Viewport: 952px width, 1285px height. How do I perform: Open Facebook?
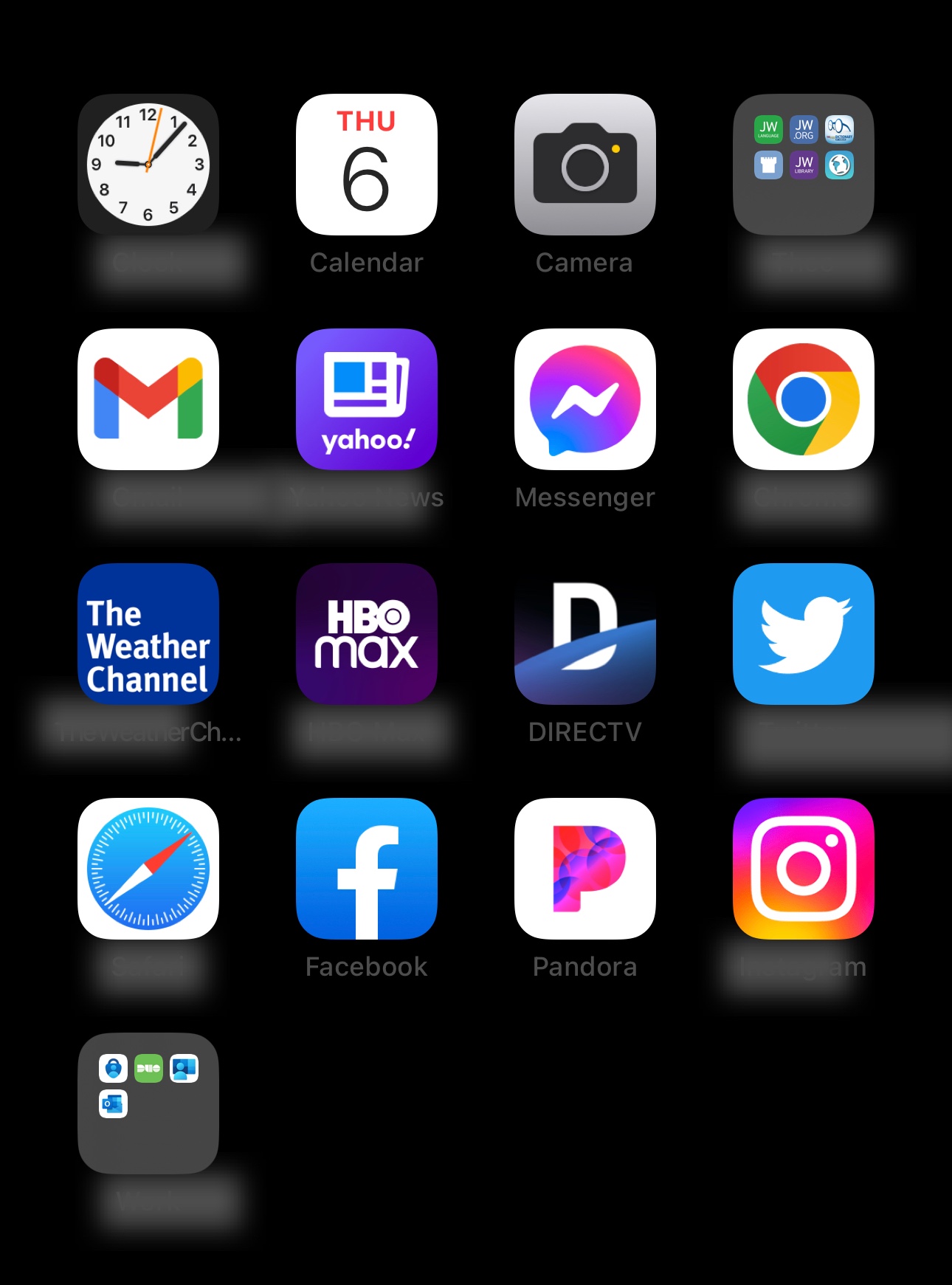[367, 869]
